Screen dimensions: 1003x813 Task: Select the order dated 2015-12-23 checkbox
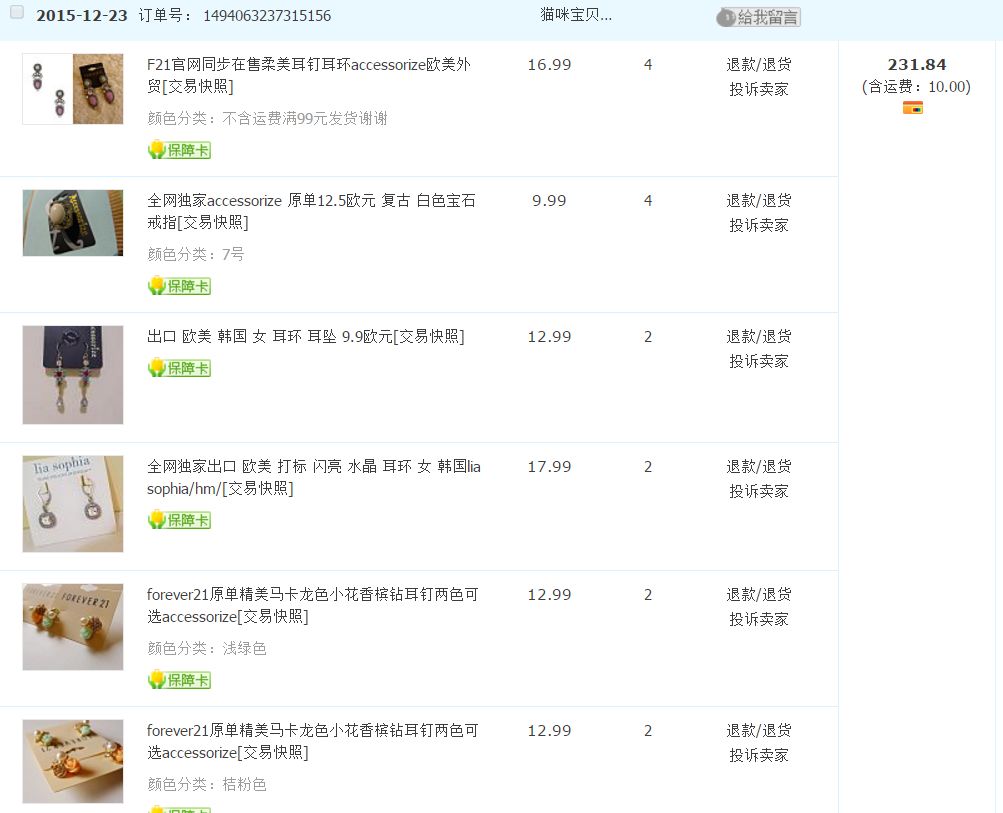[17, 13]
